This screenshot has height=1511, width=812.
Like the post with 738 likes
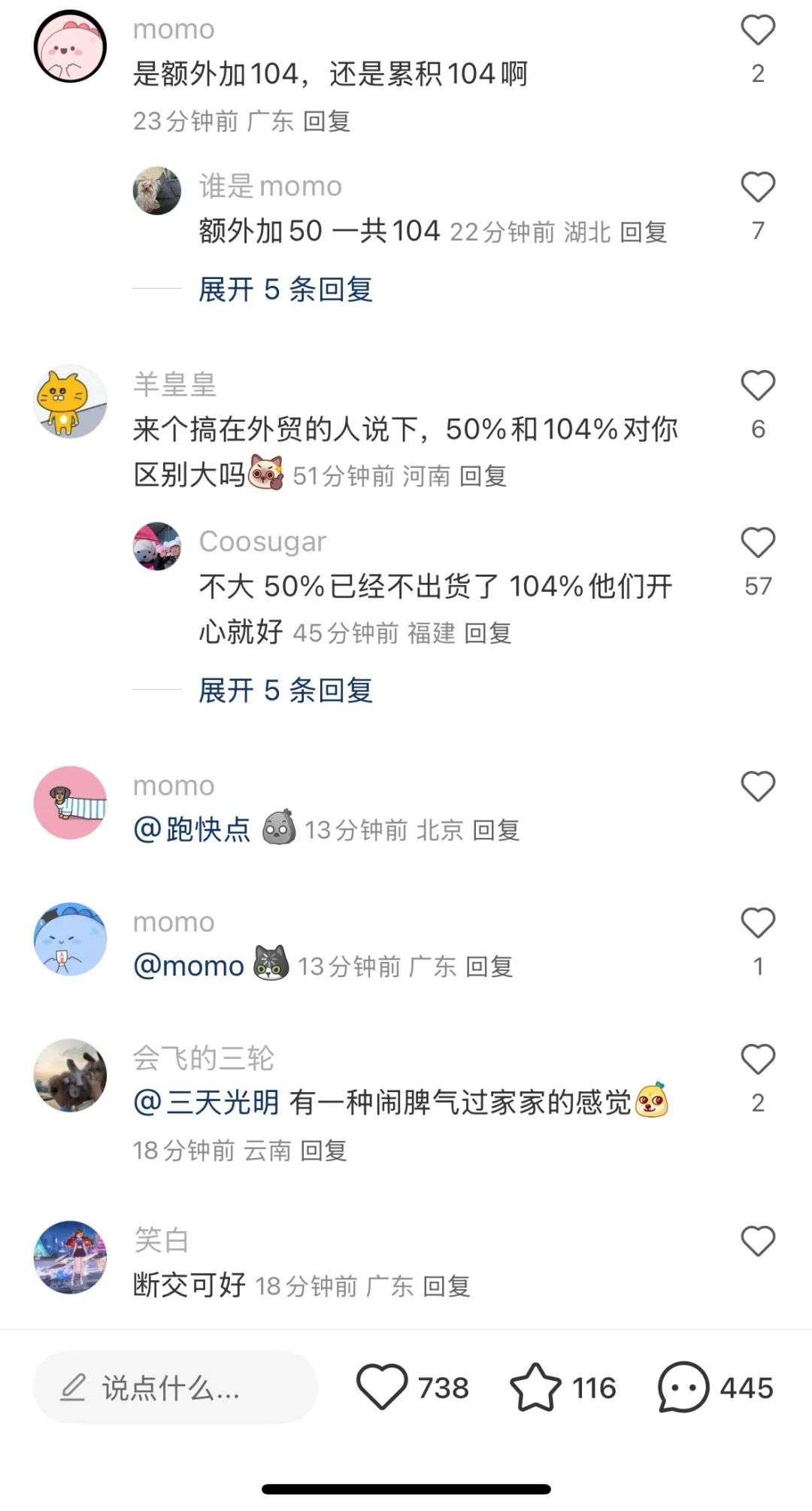382,1388
